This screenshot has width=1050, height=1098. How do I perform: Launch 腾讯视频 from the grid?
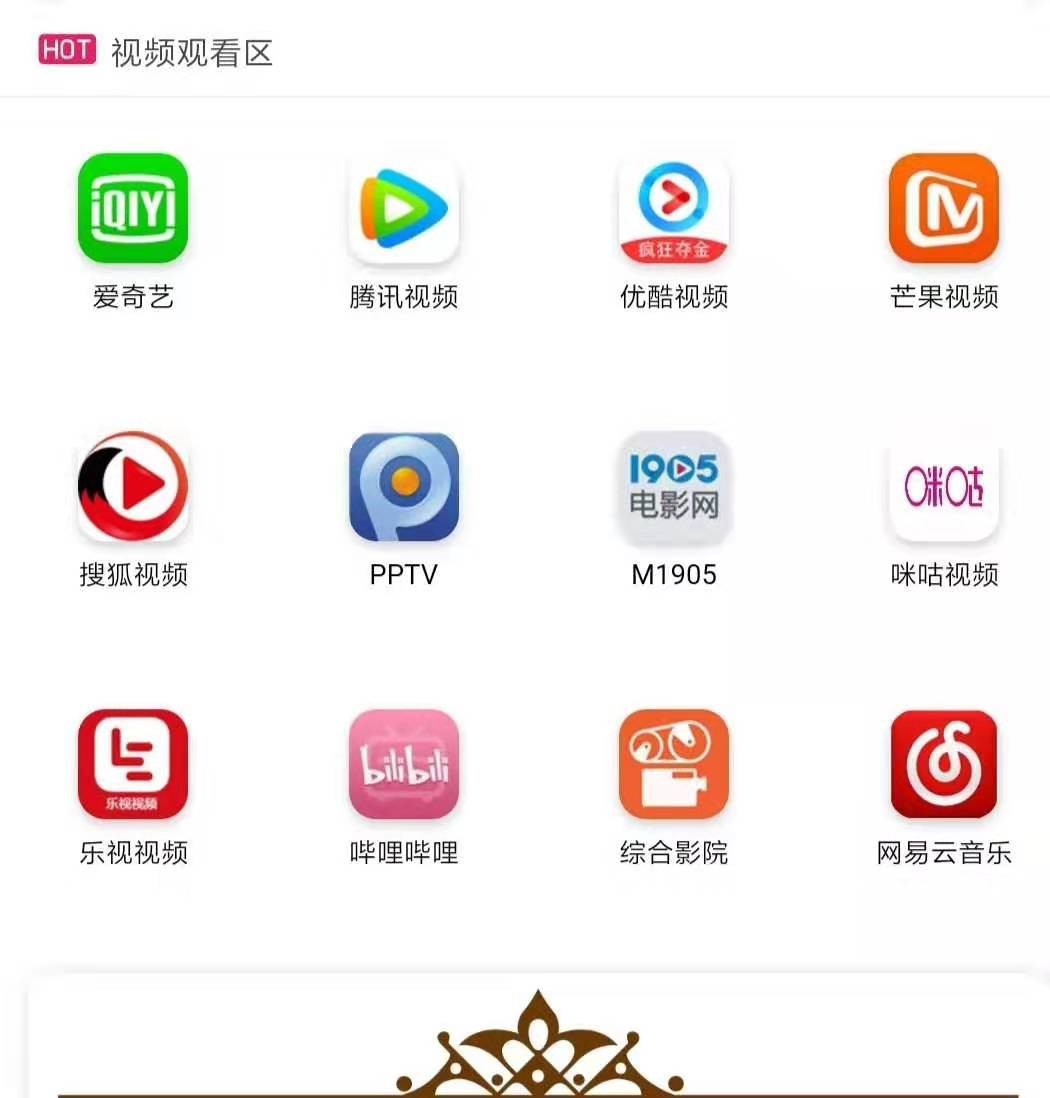403,208
